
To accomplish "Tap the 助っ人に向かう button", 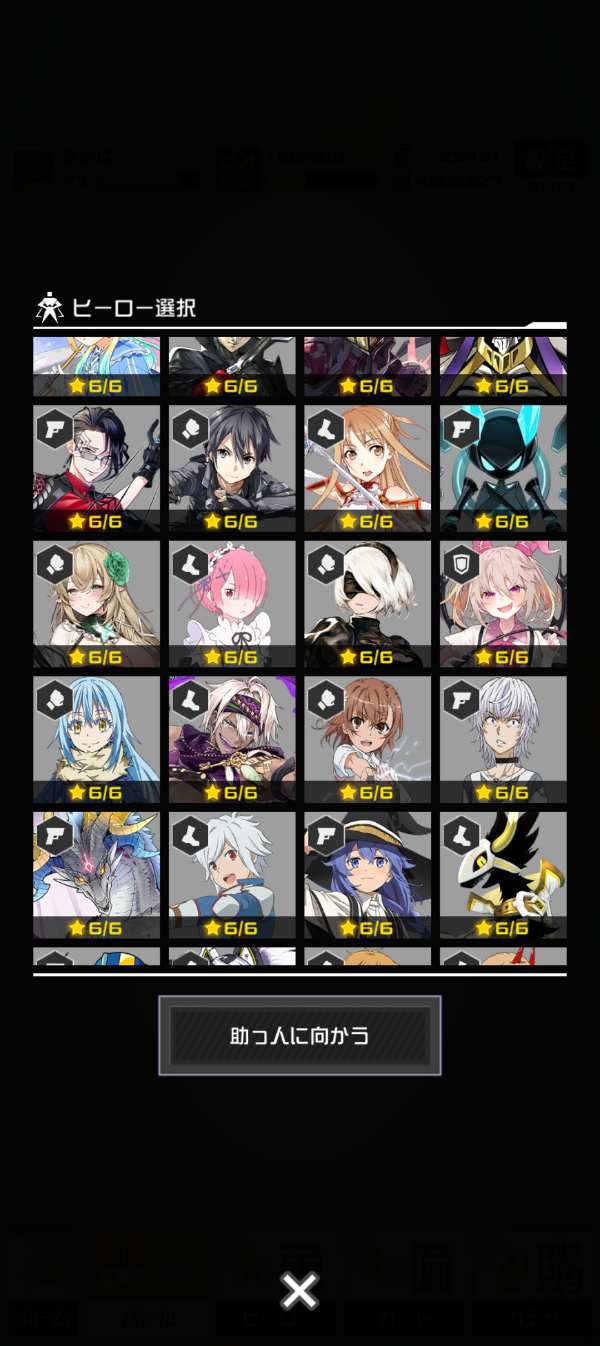I will click(x=299, y=1035).
